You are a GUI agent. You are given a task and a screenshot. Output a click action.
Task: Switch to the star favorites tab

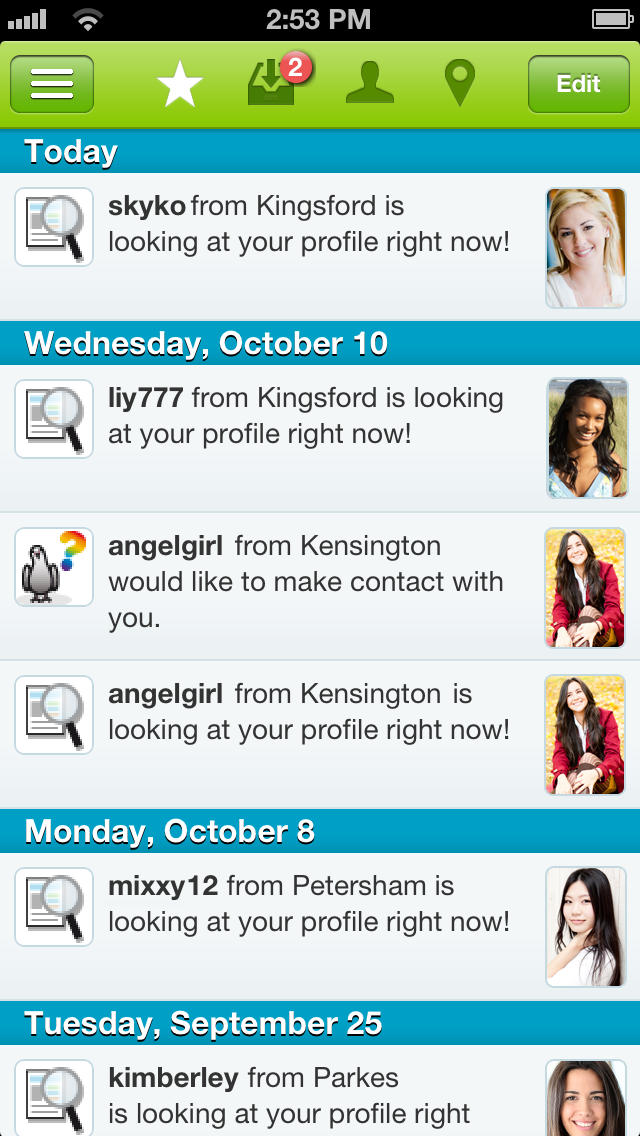[180, 85]
